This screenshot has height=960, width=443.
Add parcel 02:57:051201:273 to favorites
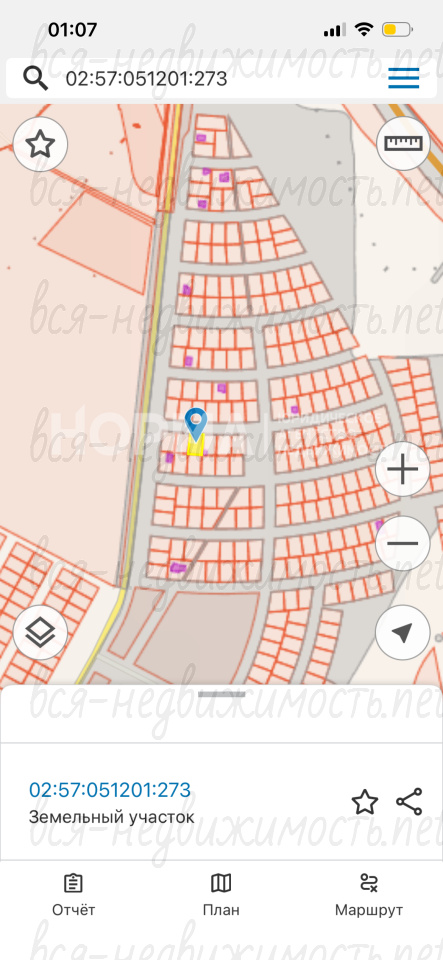tap(364, 802)
